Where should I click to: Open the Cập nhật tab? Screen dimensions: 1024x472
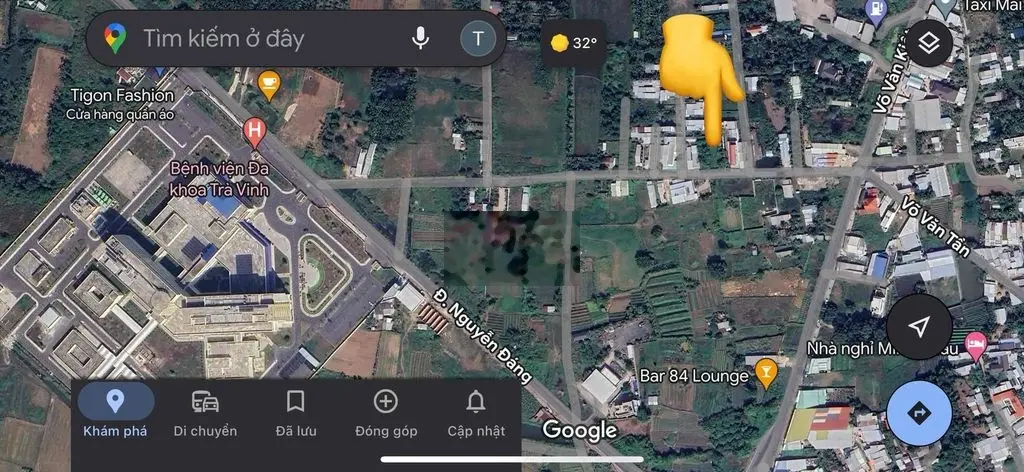[476, 412]
